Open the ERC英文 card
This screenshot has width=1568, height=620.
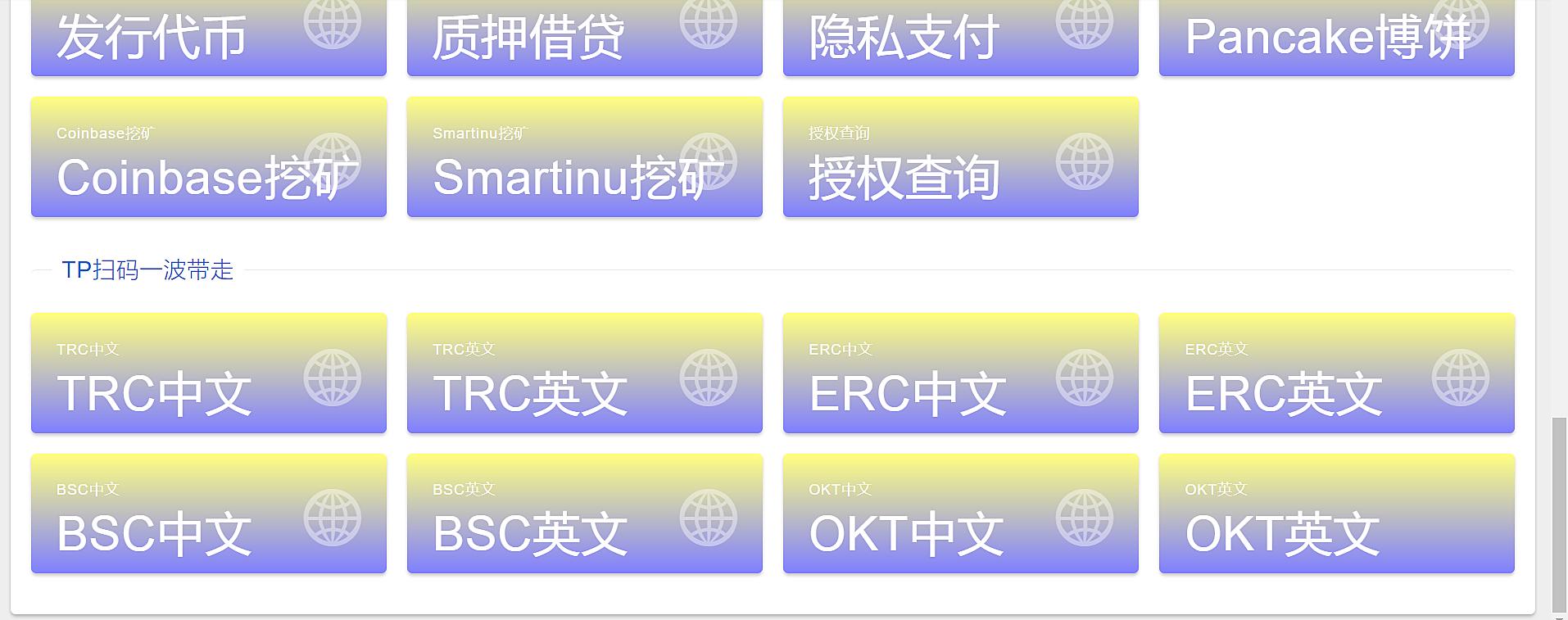pos(1336,373)
